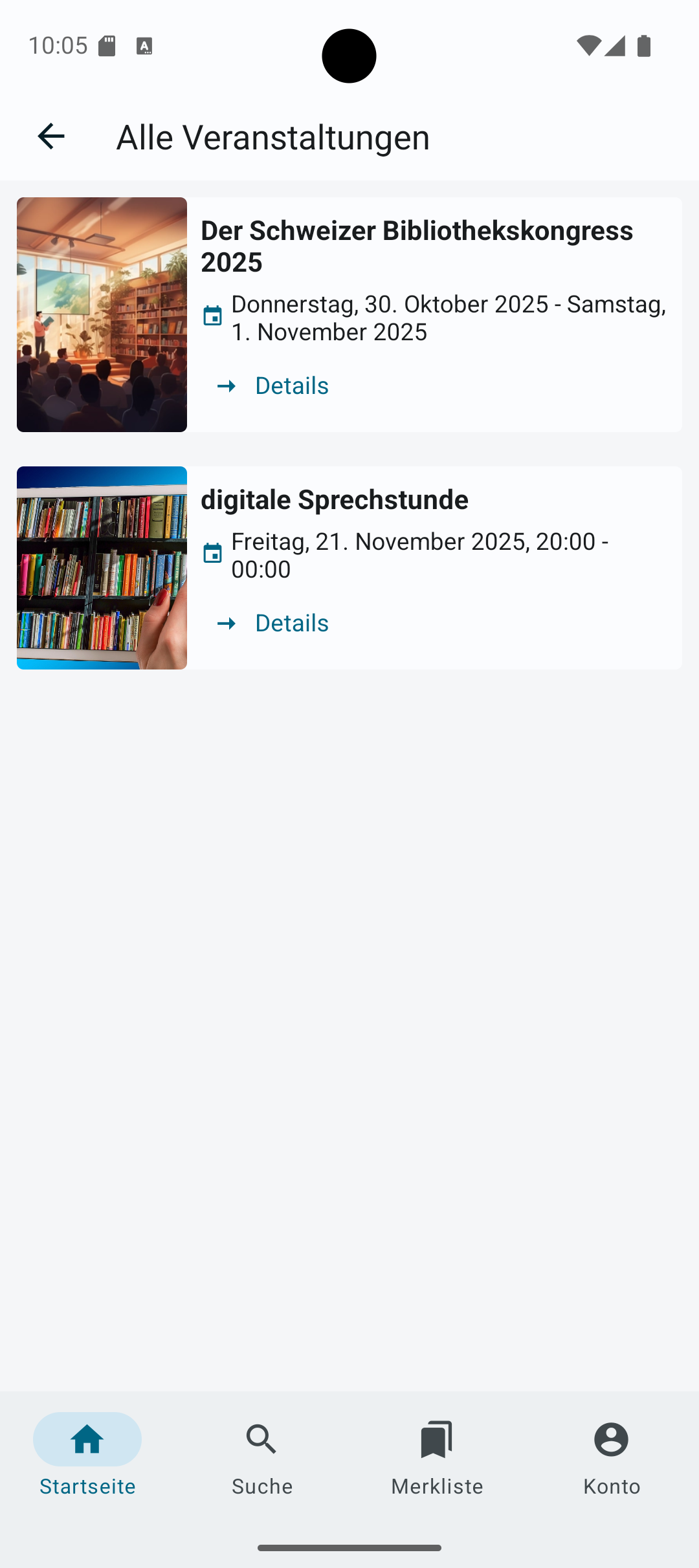Tap the back arrow in the header
The height and width of the screenshot is (1568, 699).
click(x=50, y=136)
